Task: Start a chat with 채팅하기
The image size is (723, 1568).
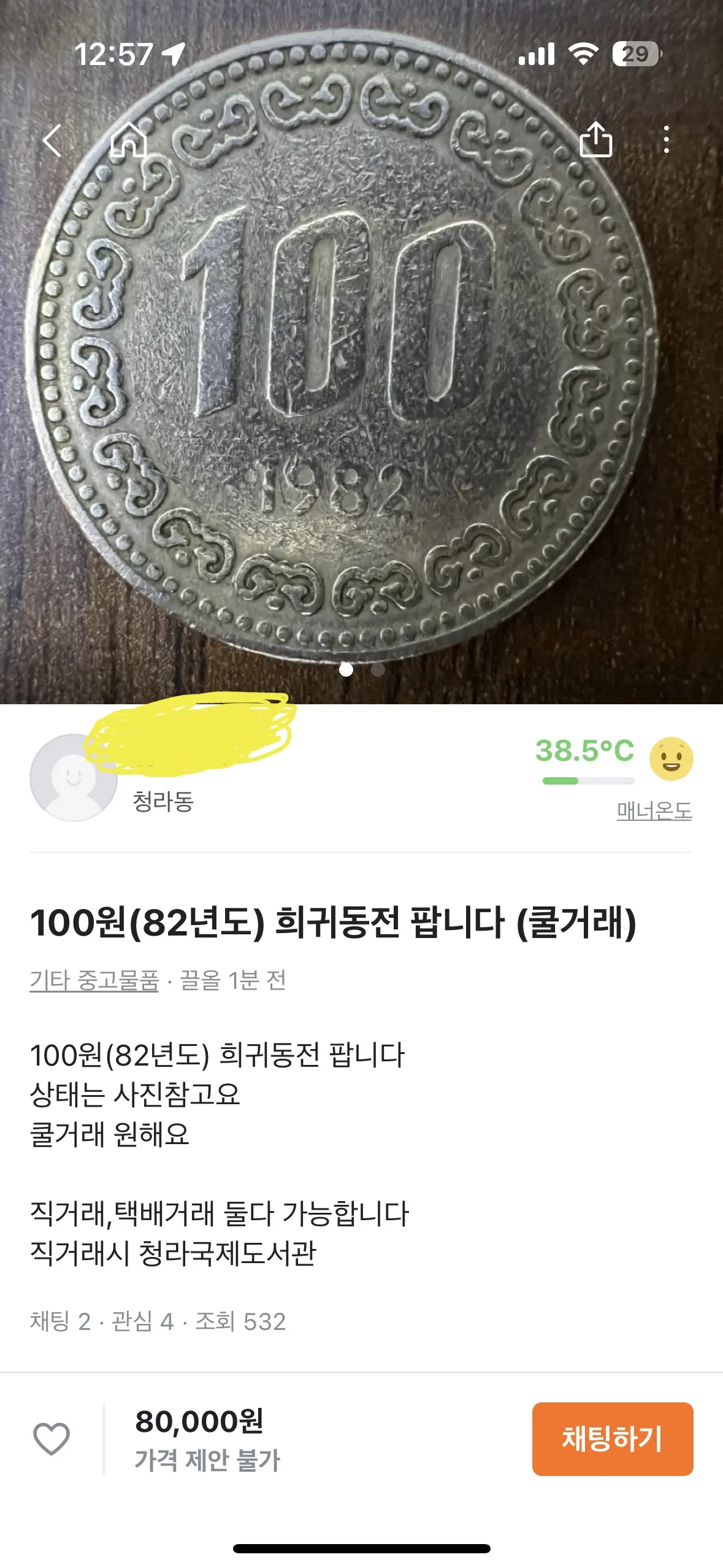Action: (x=612, y=1439)
